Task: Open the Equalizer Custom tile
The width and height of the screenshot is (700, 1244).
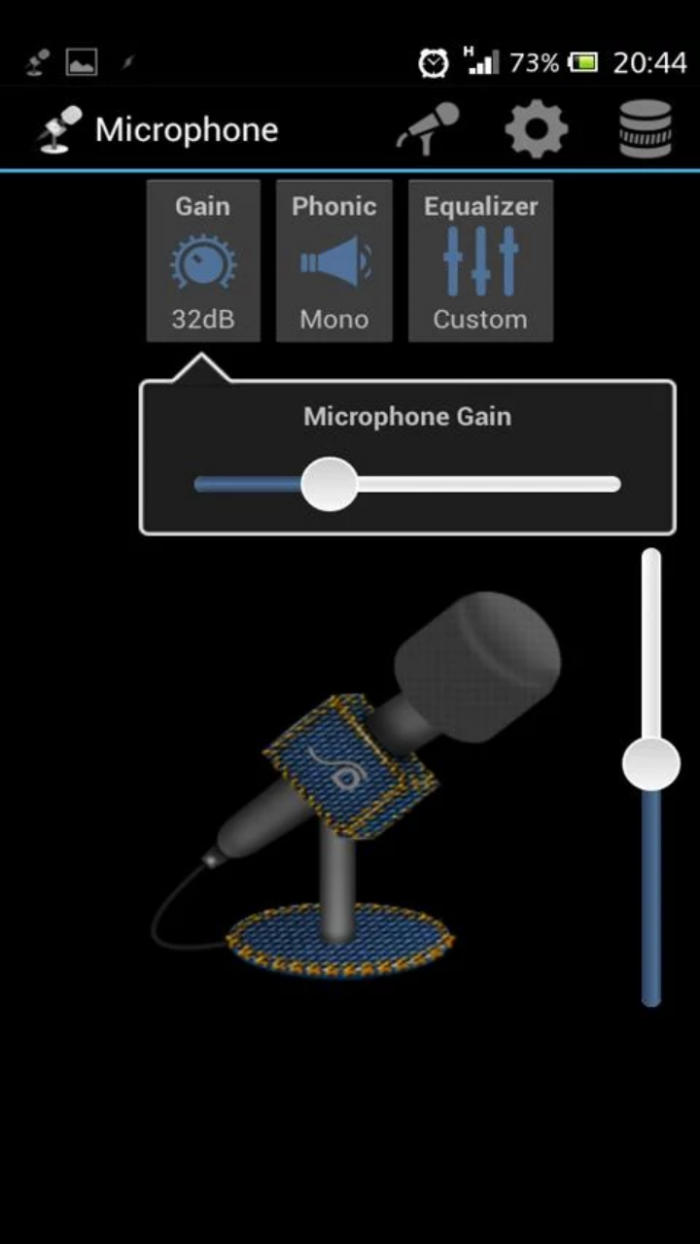Action: pos(480,261)
